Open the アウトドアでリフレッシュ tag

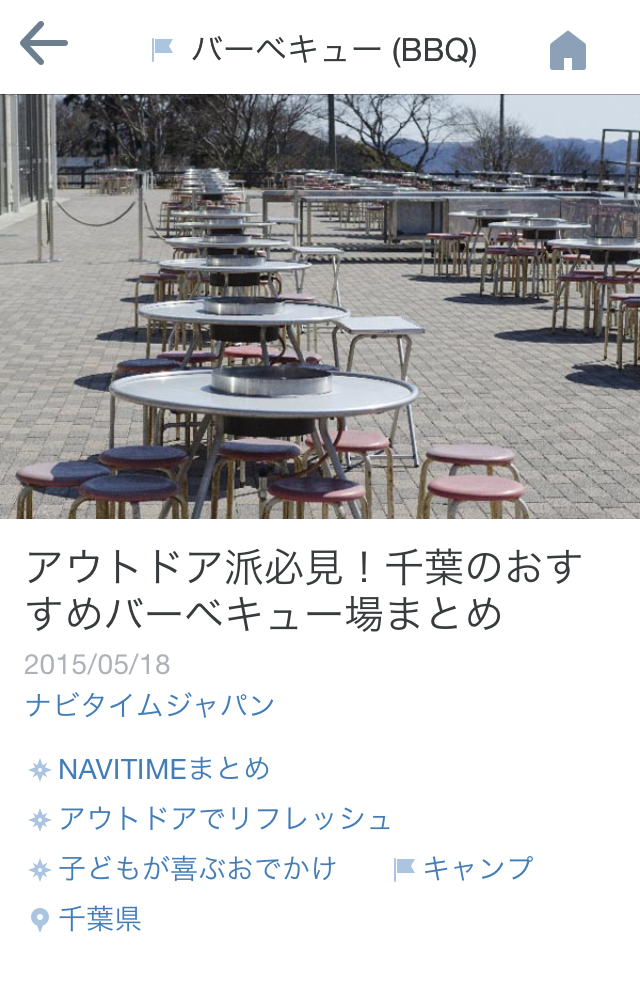click(224, 819)
